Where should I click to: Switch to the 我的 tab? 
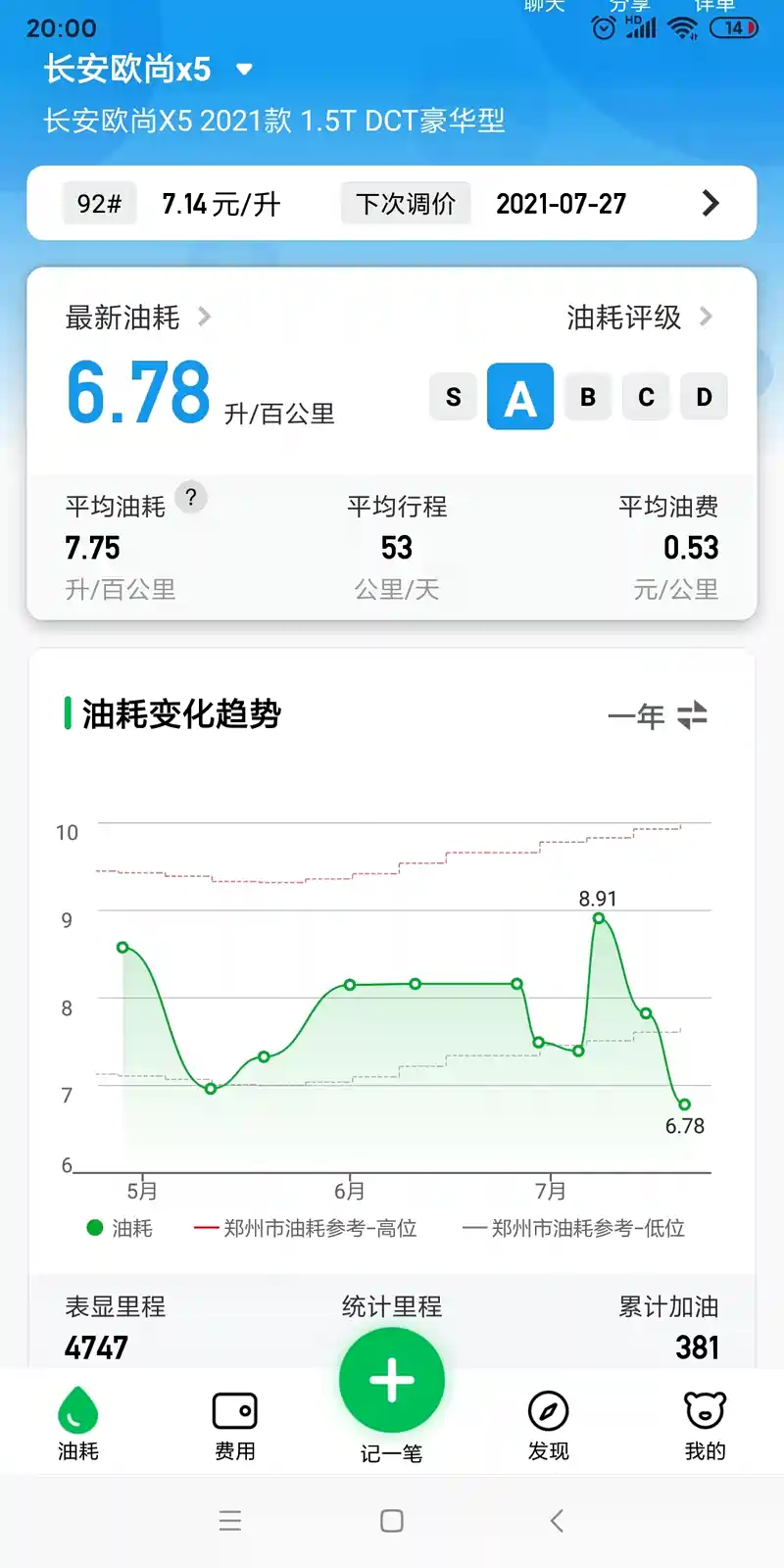[705, 1426]
